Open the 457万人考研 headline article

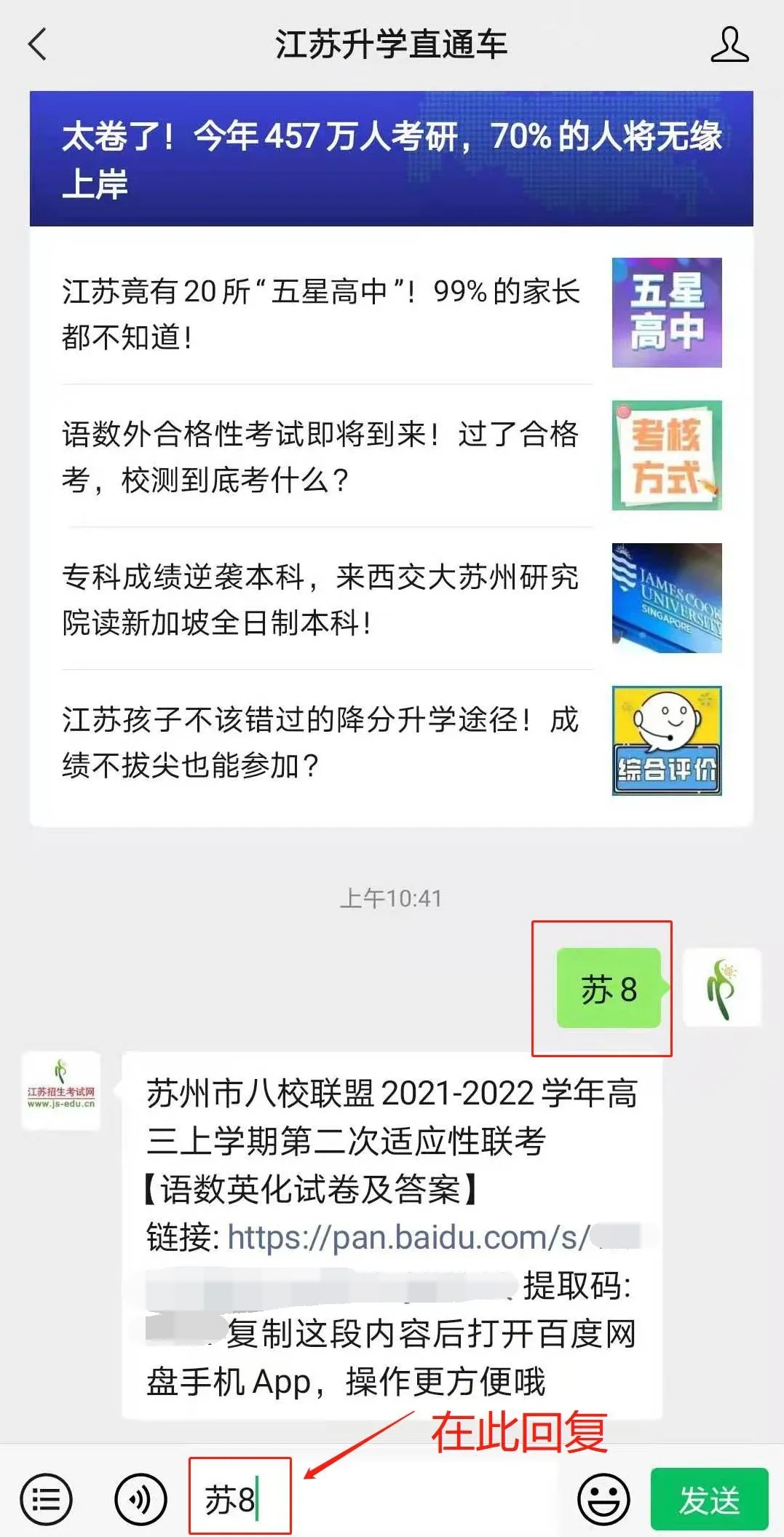coord(391,159)
